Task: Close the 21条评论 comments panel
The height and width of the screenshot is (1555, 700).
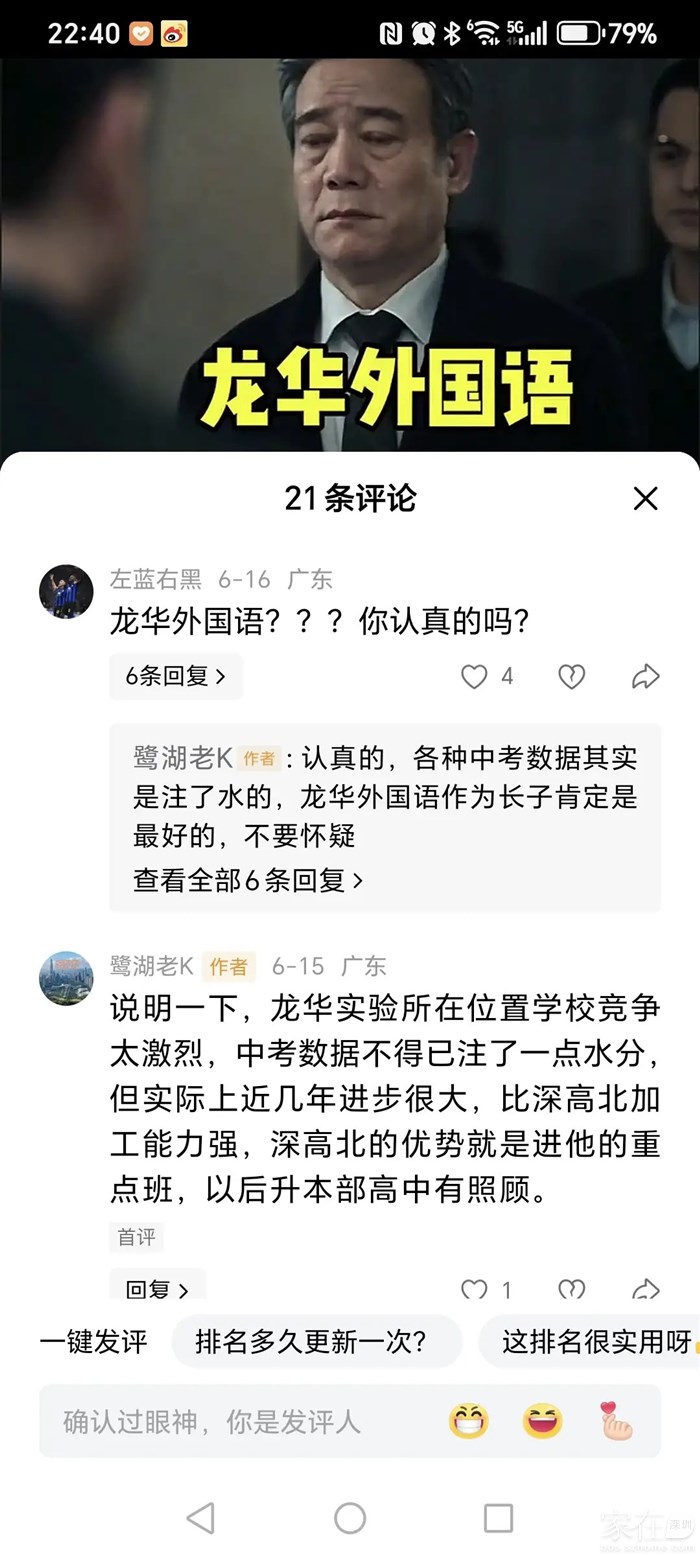Action: [646, 498]
